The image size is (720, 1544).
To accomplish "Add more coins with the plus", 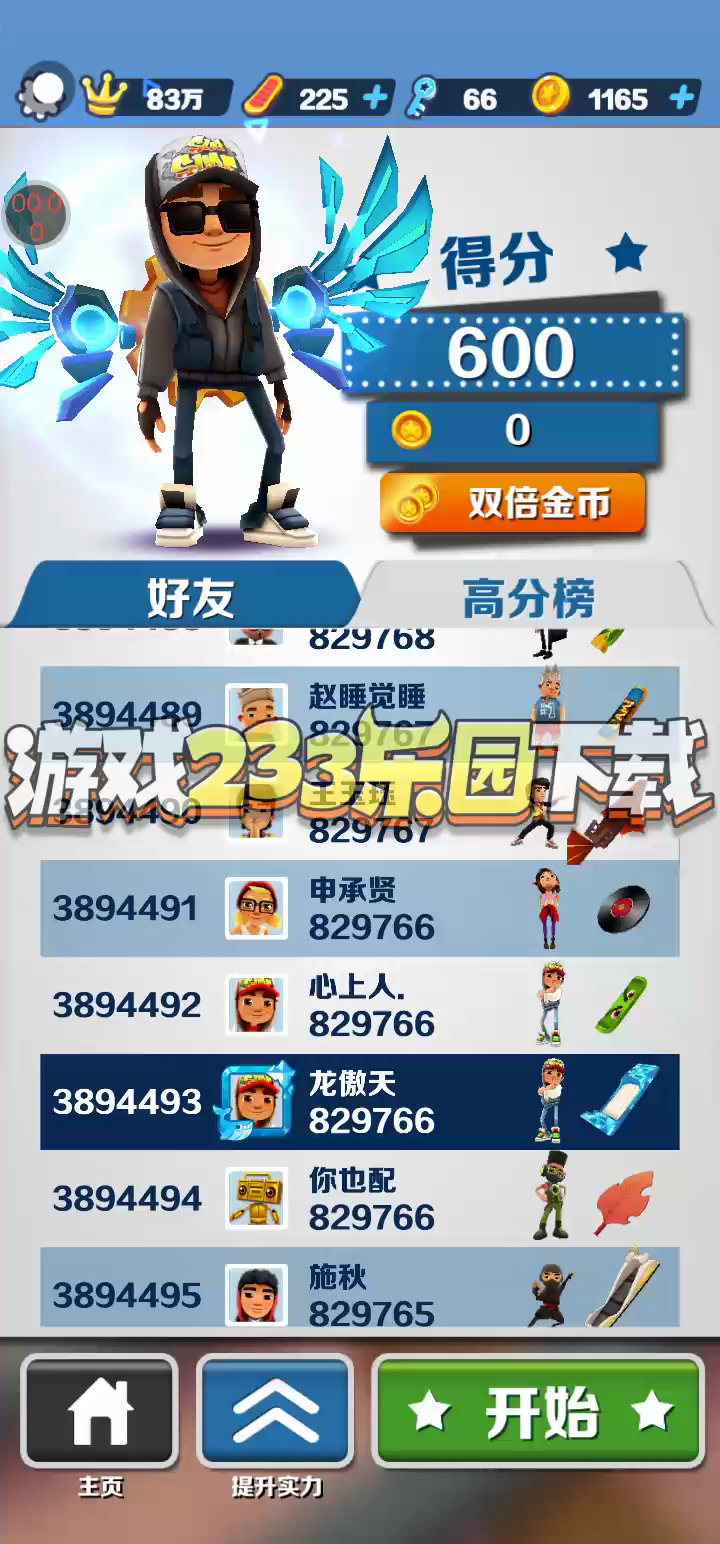I will coord(682,98).
